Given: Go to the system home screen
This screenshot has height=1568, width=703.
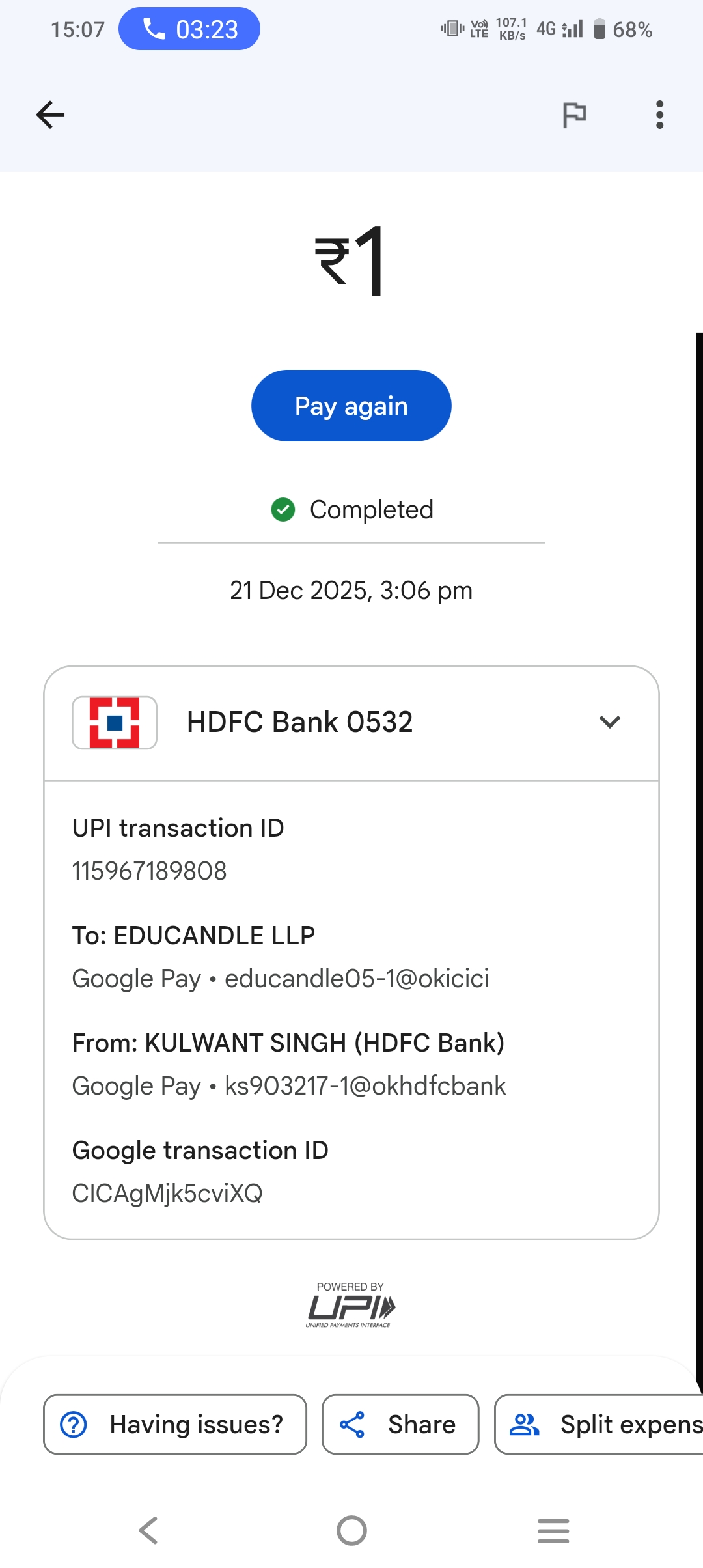Looking at the screenshot, I should pos(351,1530).
